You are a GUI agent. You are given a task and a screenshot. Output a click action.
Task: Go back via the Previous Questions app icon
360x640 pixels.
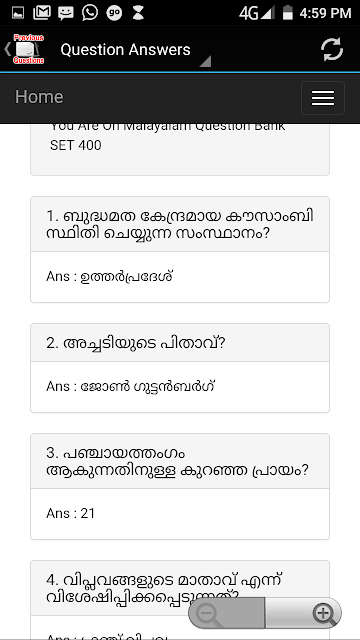pos(25,49)
